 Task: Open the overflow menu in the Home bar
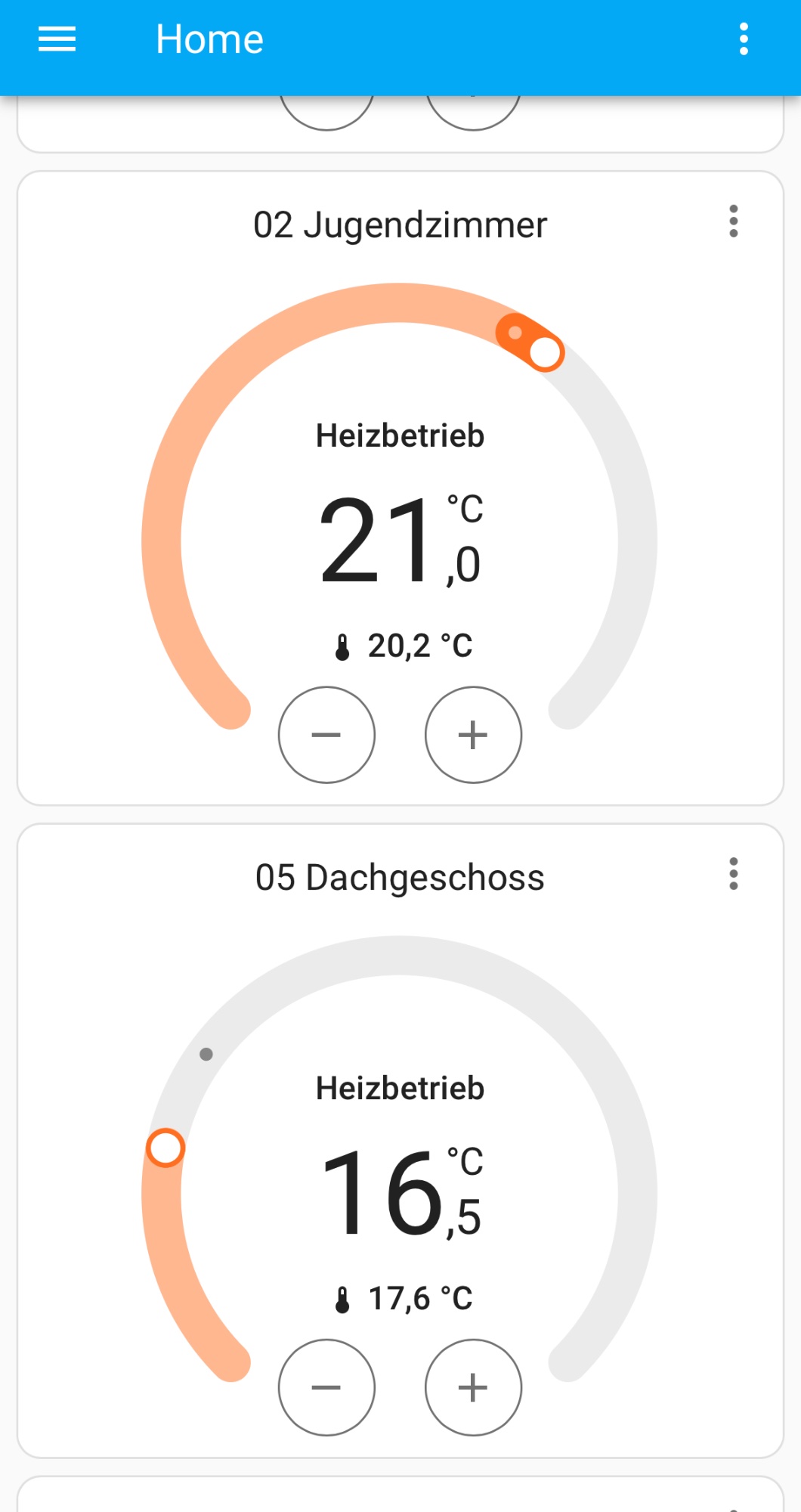744,39
